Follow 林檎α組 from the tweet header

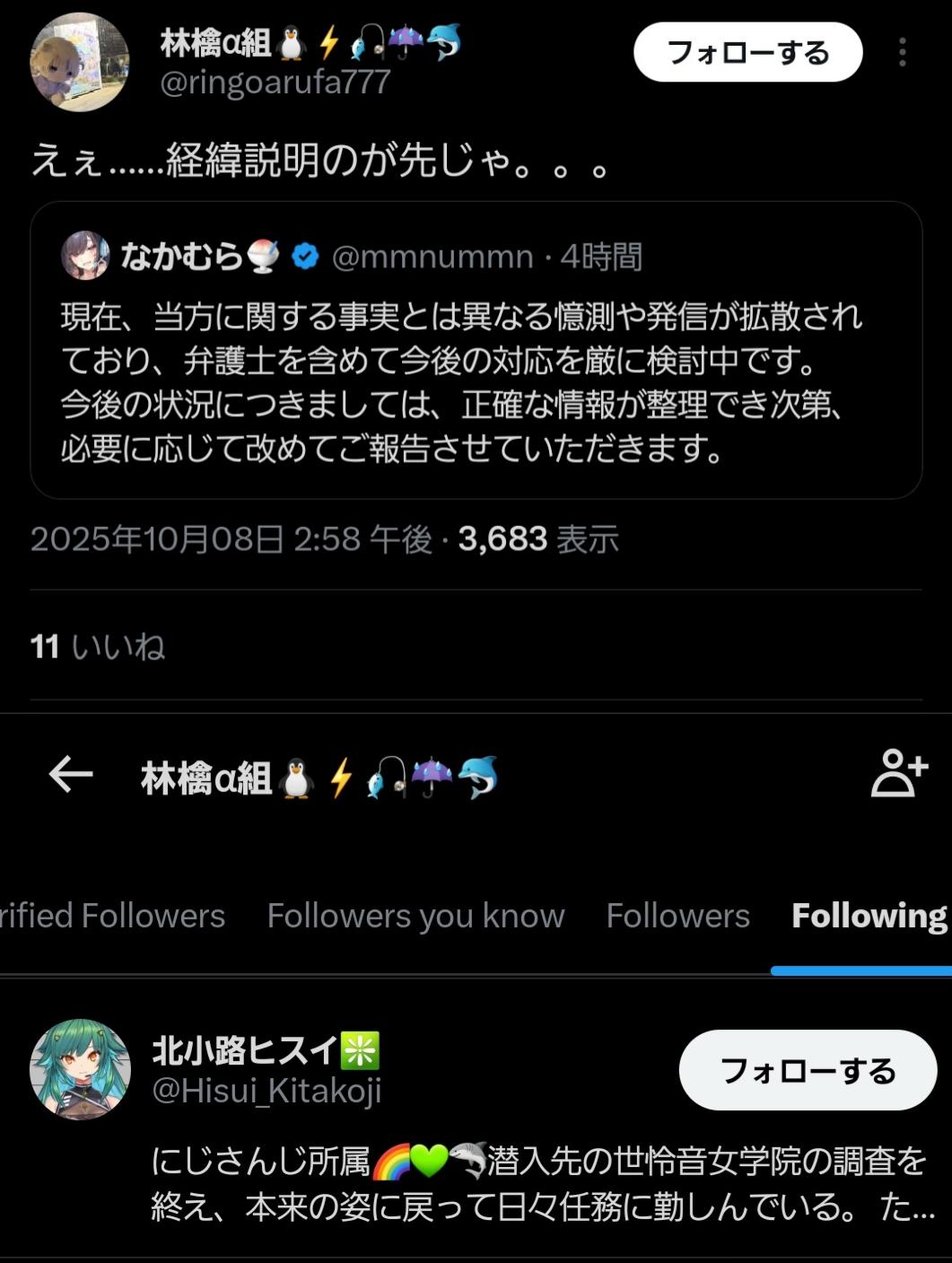747,53
